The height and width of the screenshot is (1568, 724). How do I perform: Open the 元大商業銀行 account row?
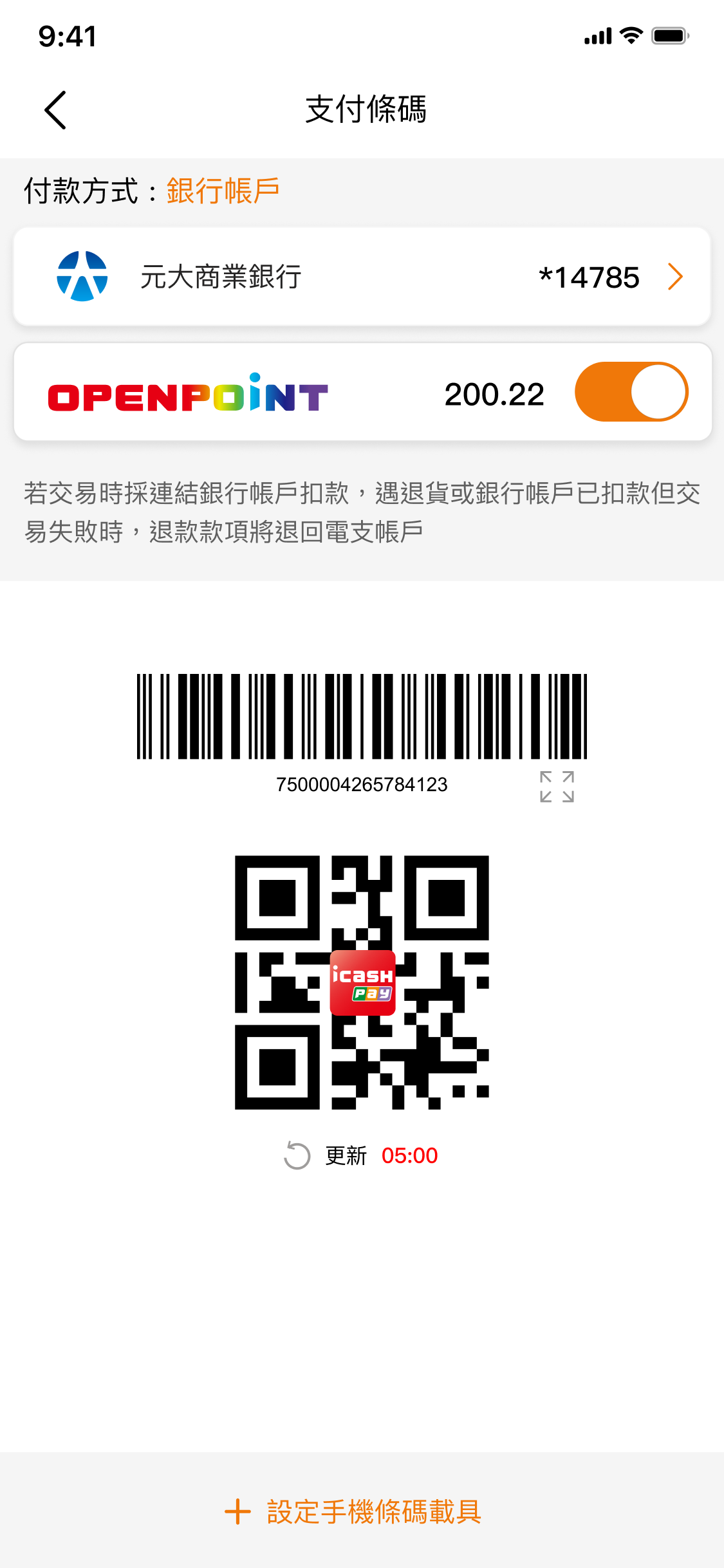tap(362, 277)
